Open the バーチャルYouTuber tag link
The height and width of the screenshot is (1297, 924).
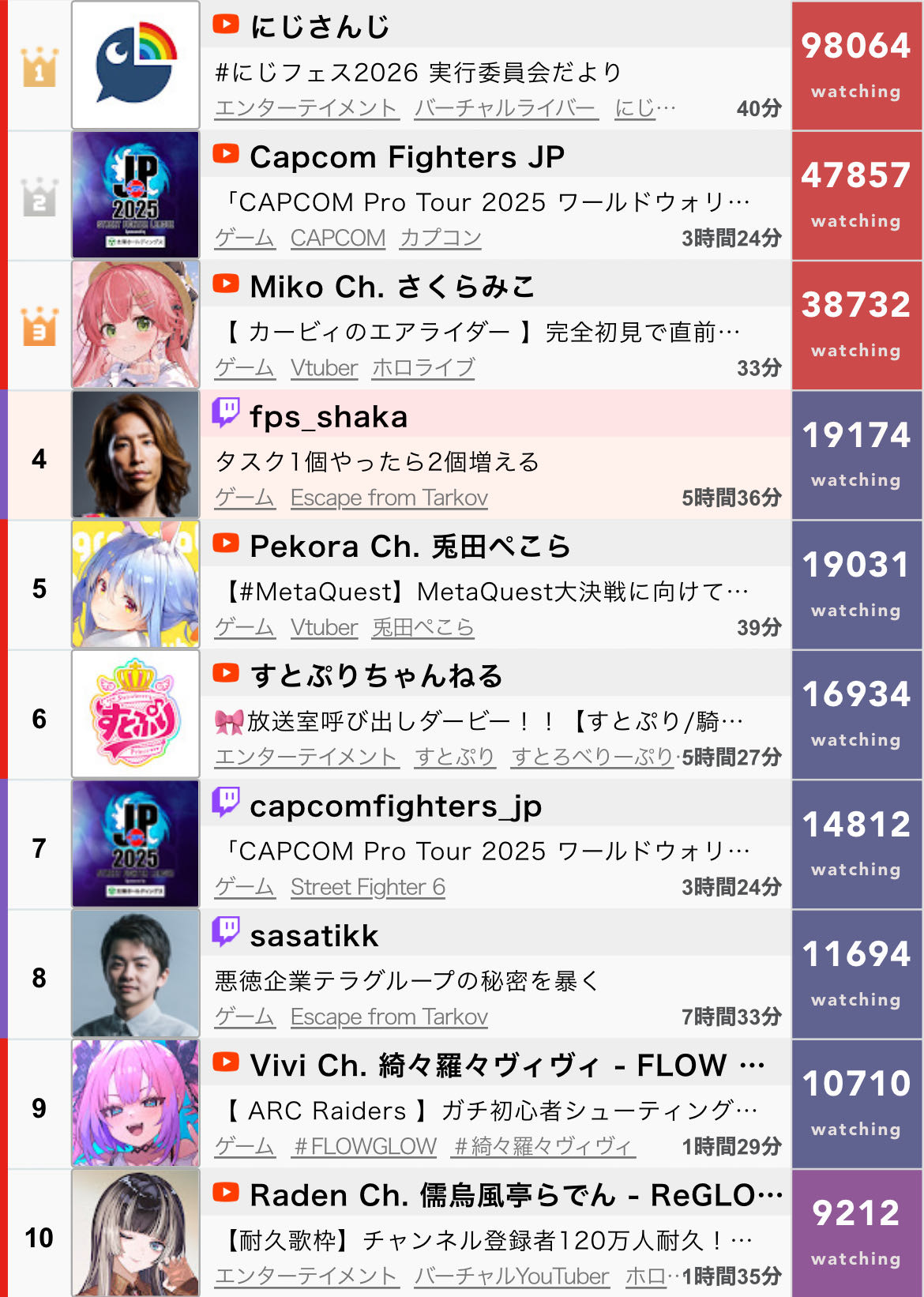tap(511, 1276)
